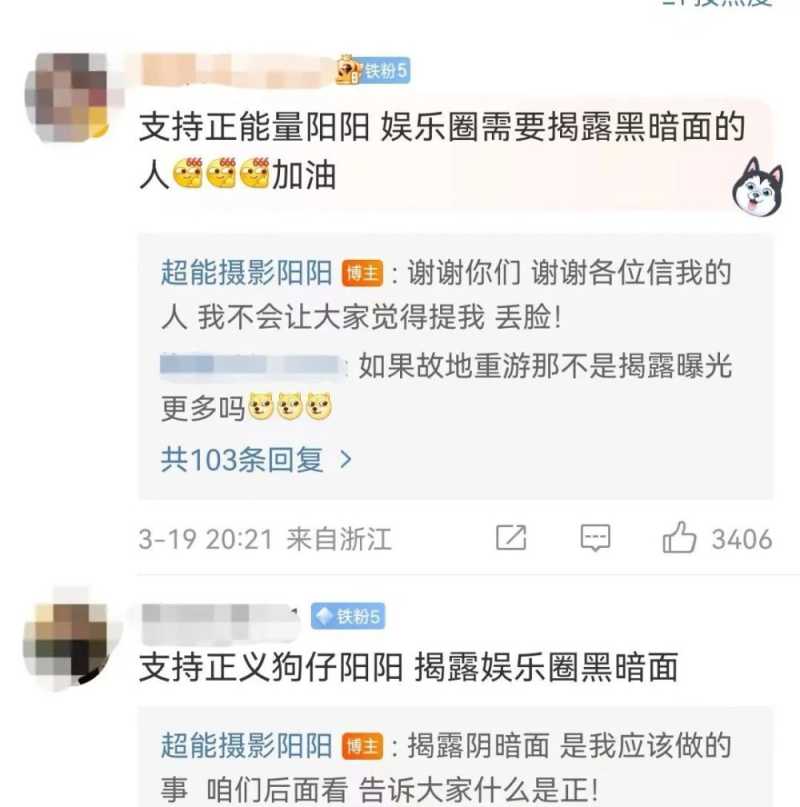Reply to the comment from 浙江
800x807 pixels.
(x=595, y=538)
